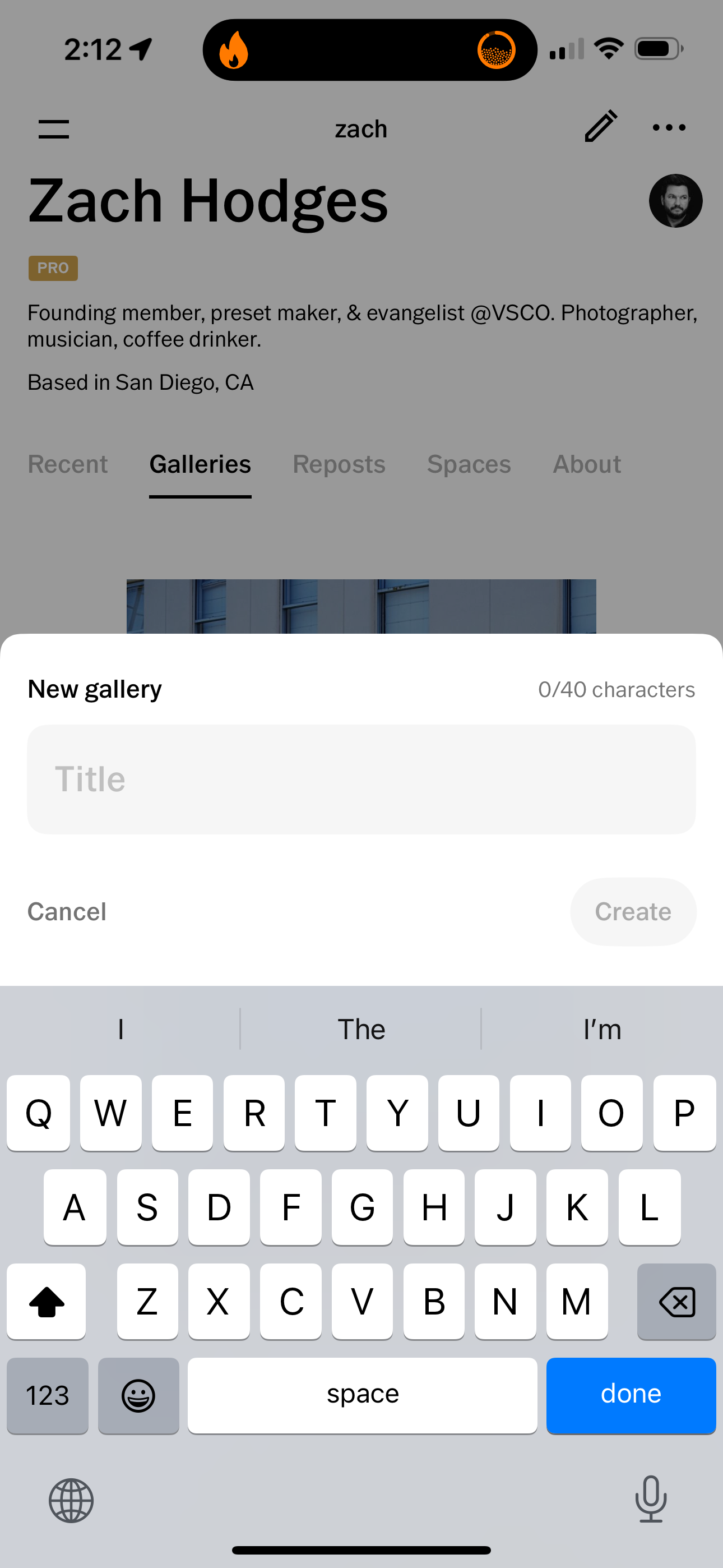This screenshot has width=723, height=1568.
Task: Cancel creating the new gallery
Action: click(x=67, y=911)
